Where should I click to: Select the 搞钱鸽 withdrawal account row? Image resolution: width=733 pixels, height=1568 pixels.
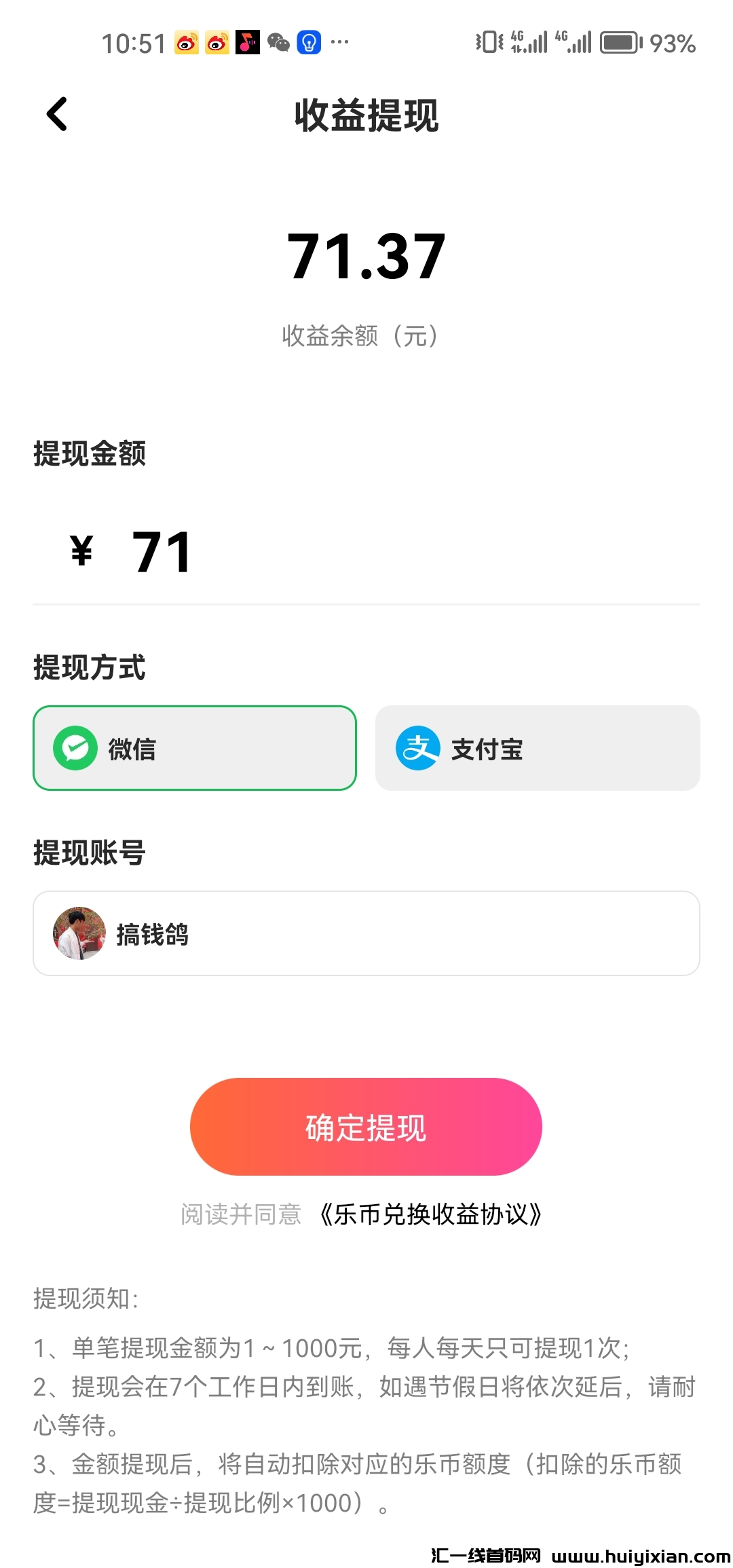pos(366,933)
